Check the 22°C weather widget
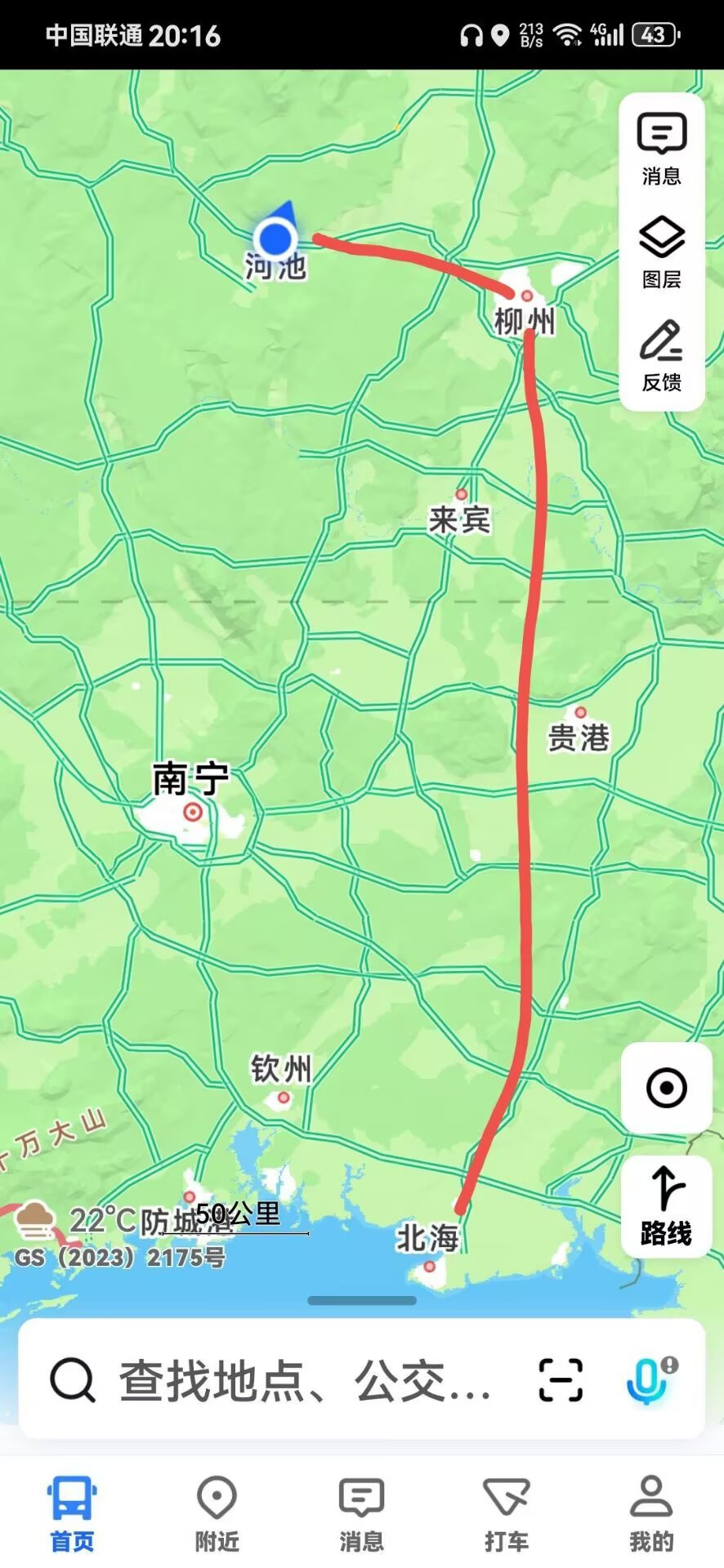Viewport: 724px width, 1568px height. tap(74, 1221)
